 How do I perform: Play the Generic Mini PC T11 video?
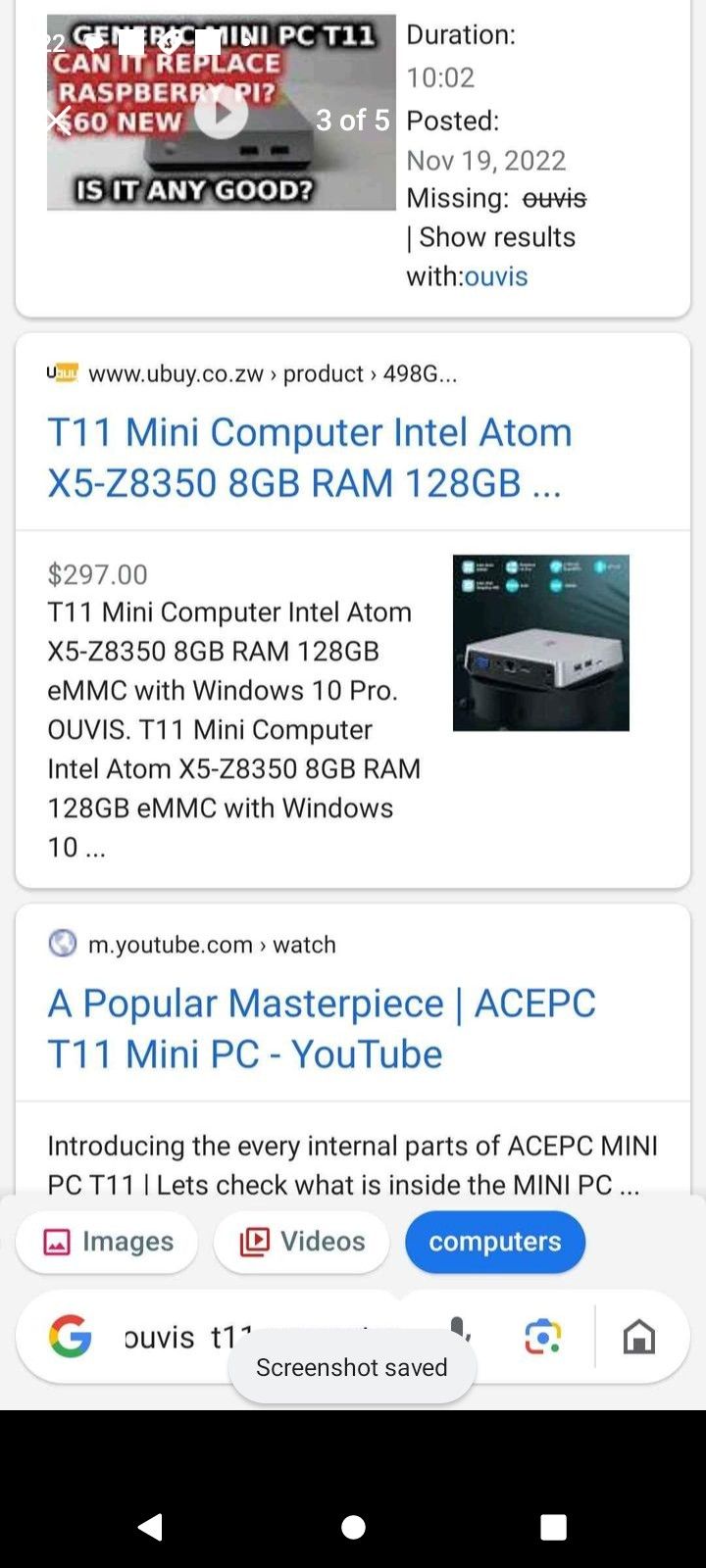(222, 114)
